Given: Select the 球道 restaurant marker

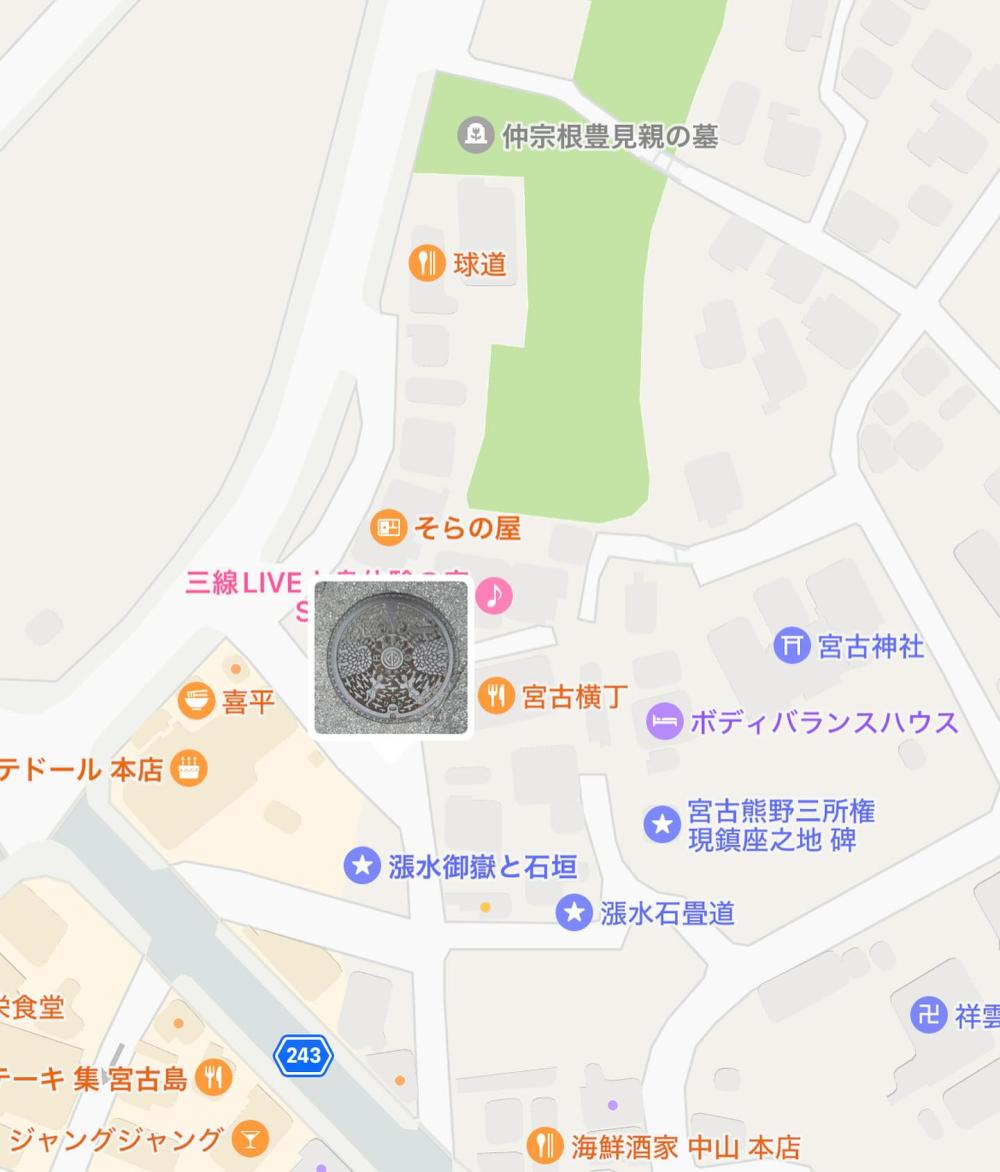Looking at the screenshot, I should click(x=427, y=264).
